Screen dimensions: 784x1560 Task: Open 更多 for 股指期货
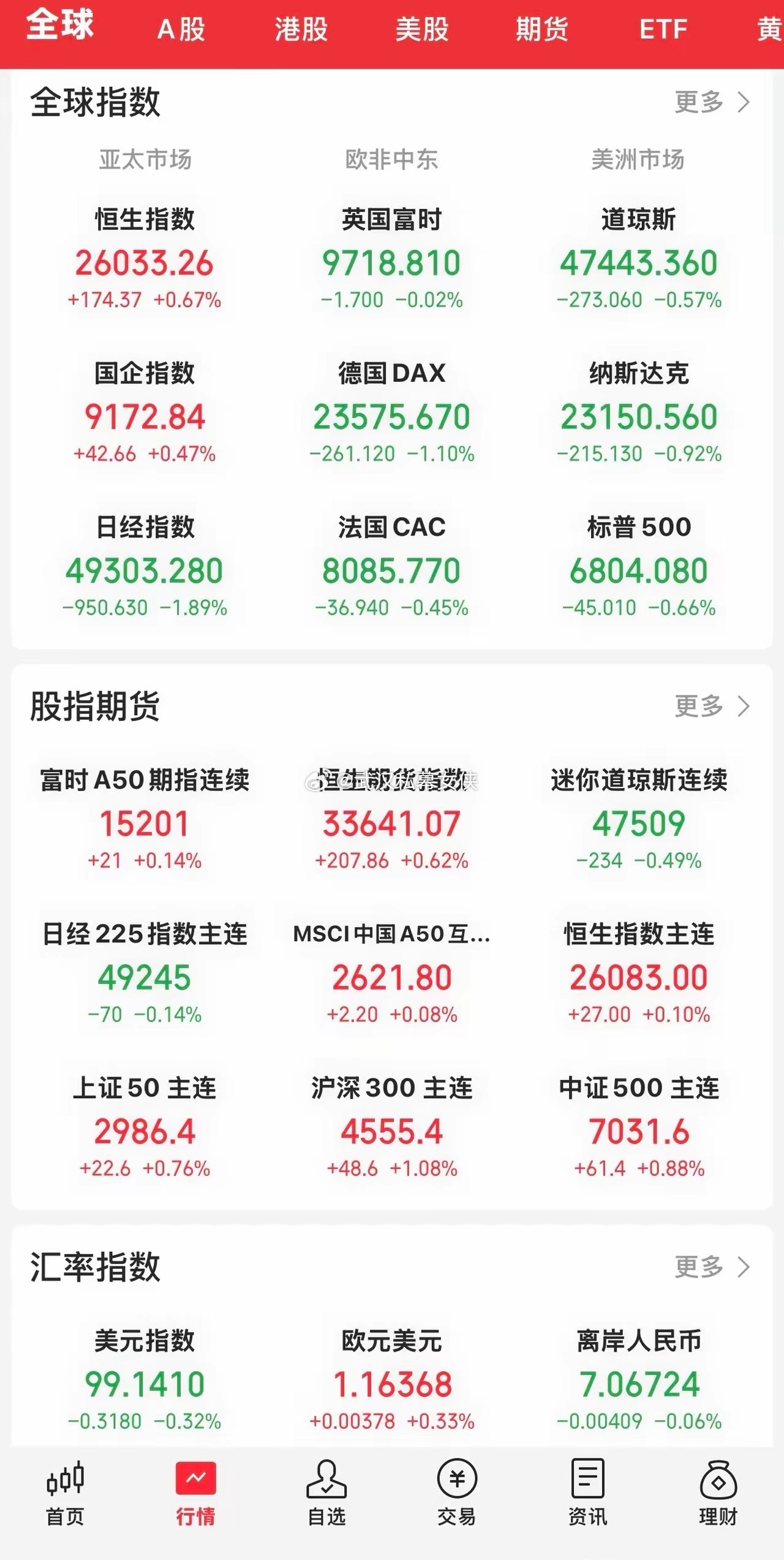coord(712,706)
